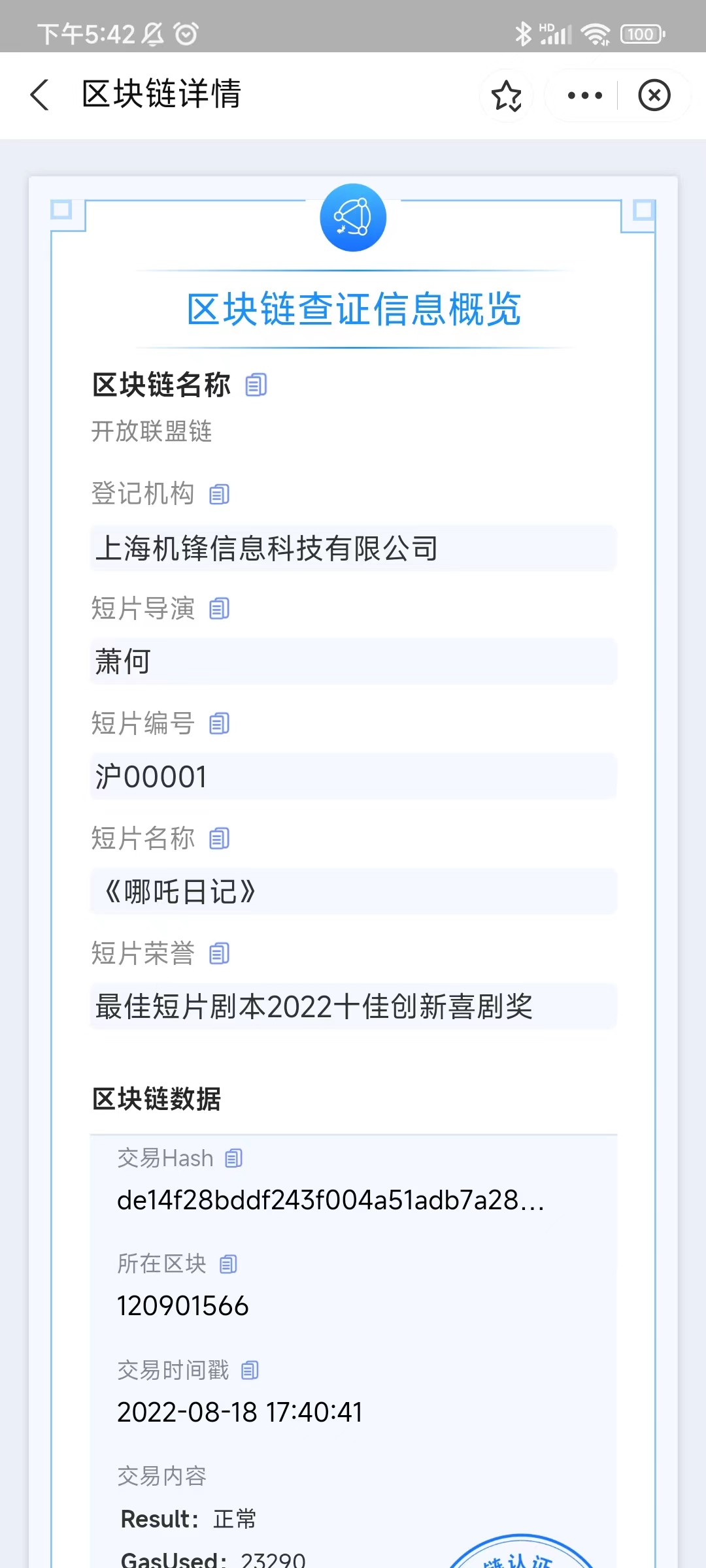Go back from 区块链详情 page
The width and height of the screenshot is (706, 1568).
click(x=40, y=95)
